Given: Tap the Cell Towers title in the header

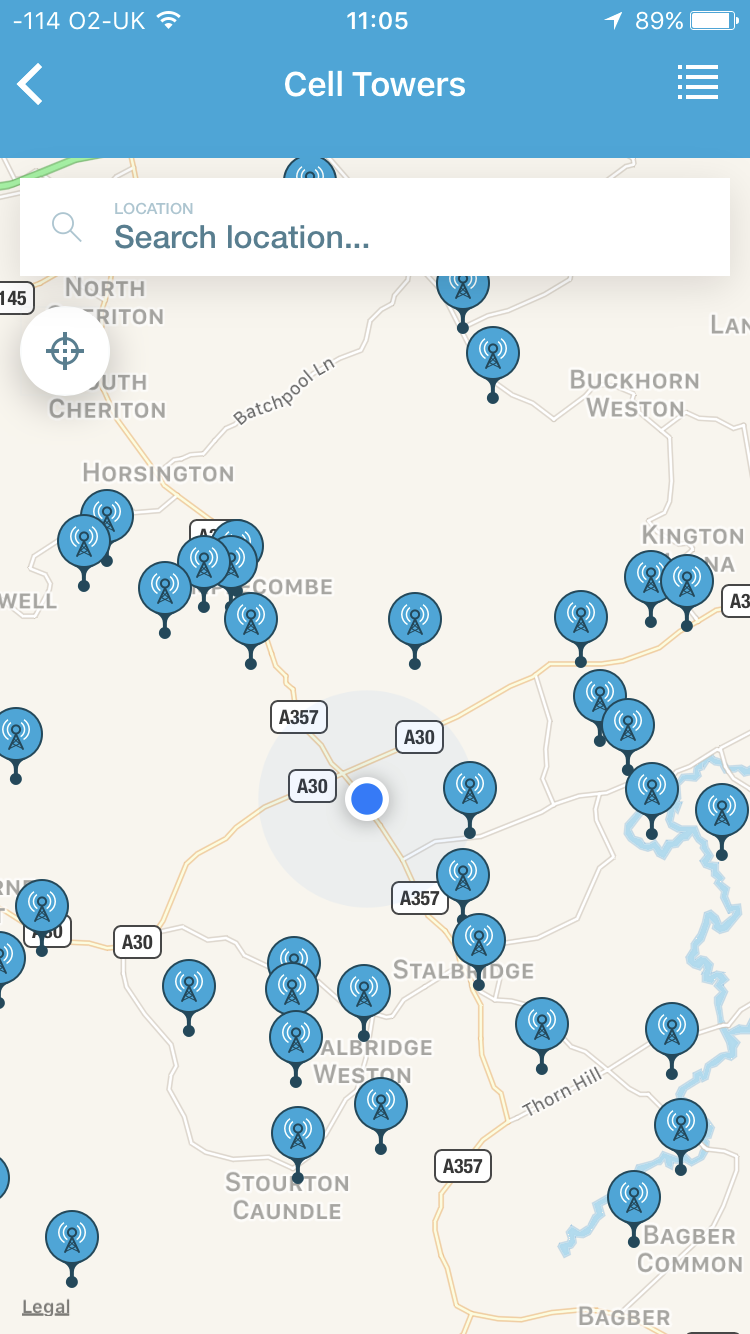Looking at the screenshot, I should 375,84.
